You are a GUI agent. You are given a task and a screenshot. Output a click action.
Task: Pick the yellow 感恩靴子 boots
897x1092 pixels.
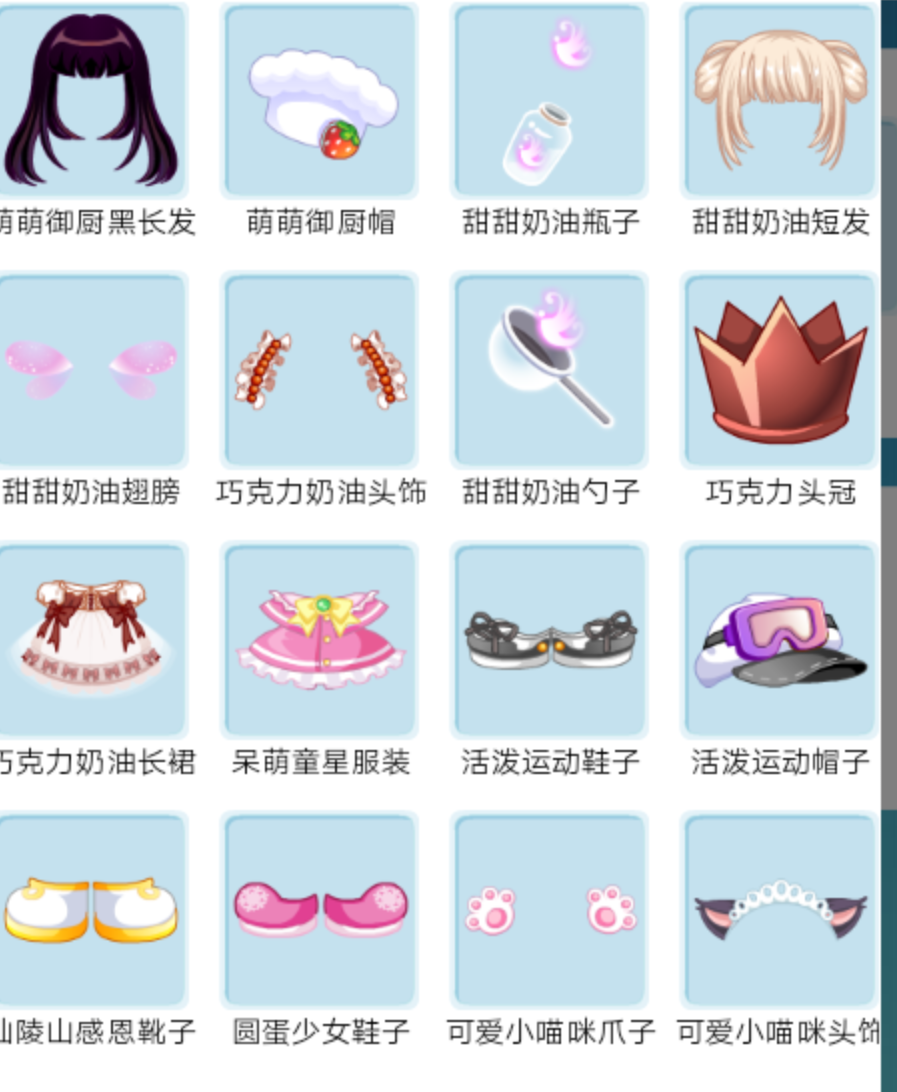tap(92, 910)
